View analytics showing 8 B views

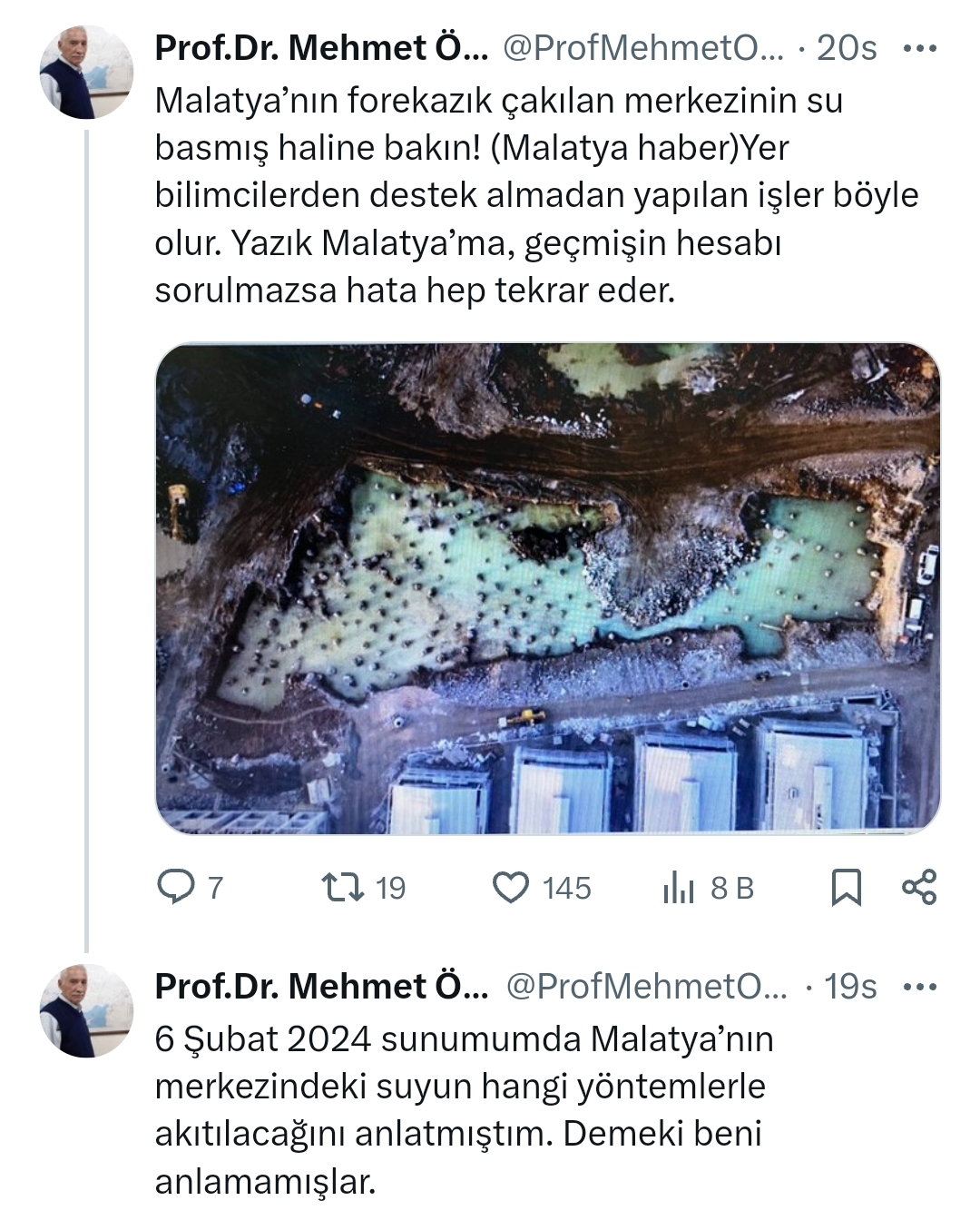tap(679, 887)
